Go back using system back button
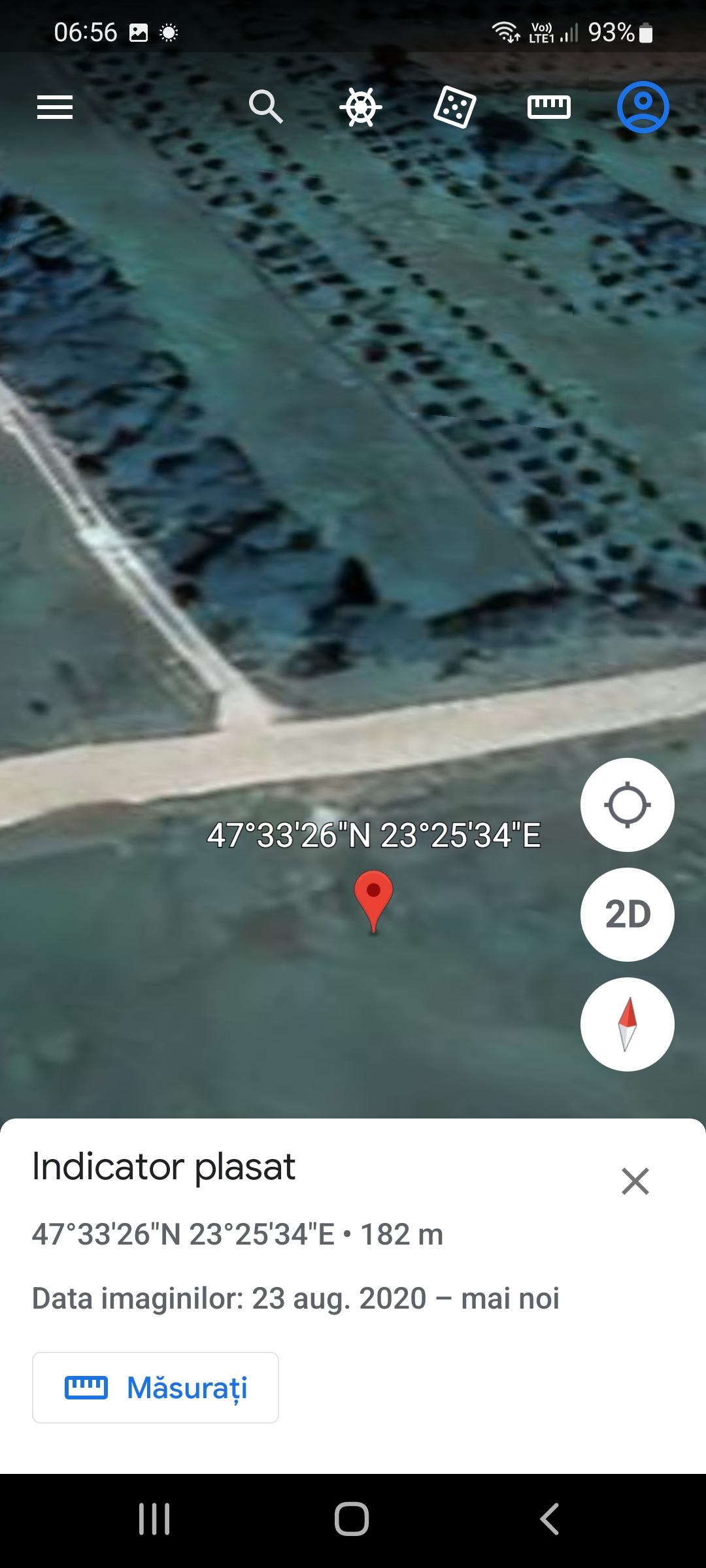Viewport: 706px width, 1568px height. pos(549,1519)
